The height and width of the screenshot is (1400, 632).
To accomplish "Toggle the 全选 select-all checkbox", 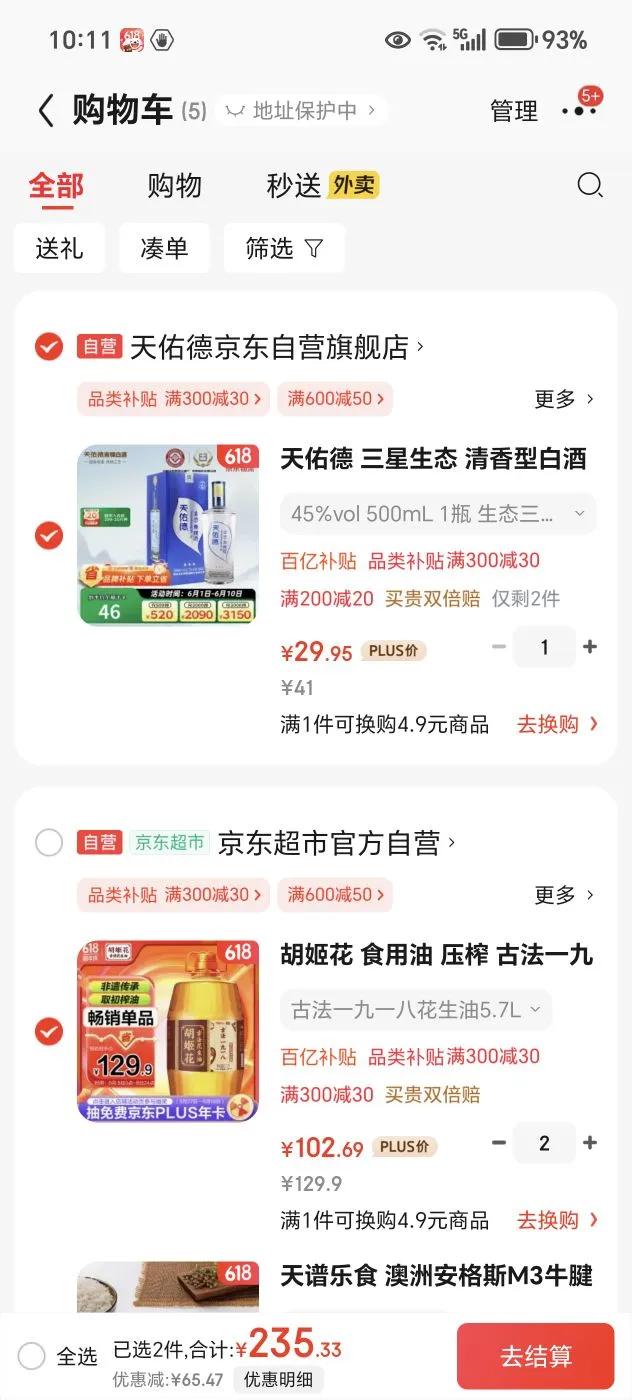I will pos(32,1356).
